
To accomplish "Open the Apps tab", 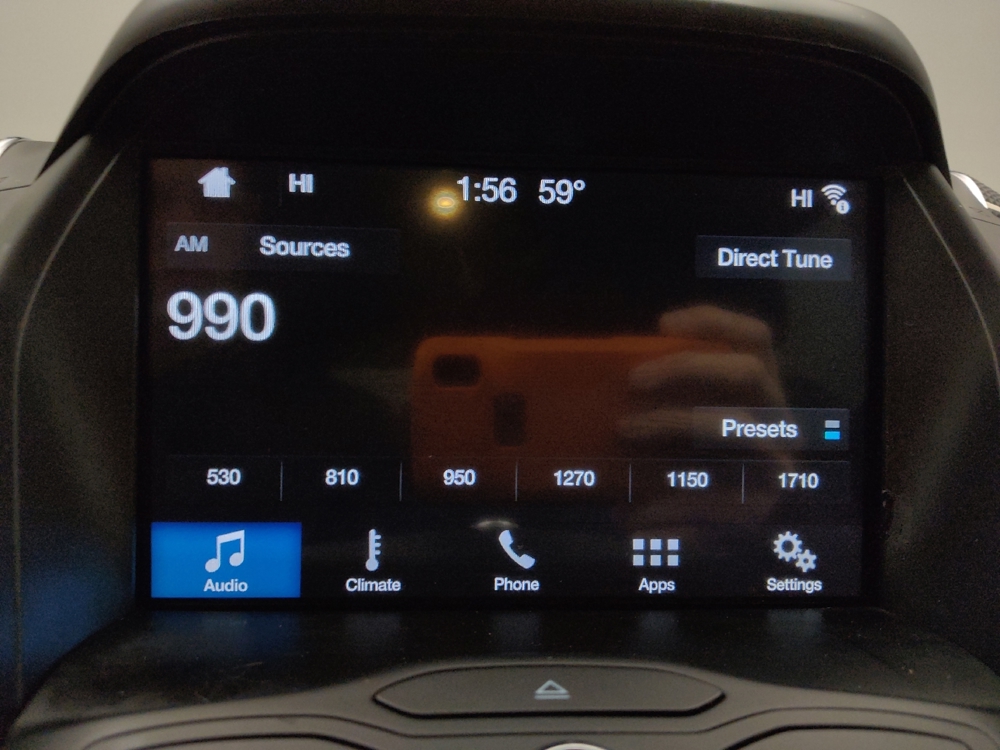I will click(x=656, y=563).
